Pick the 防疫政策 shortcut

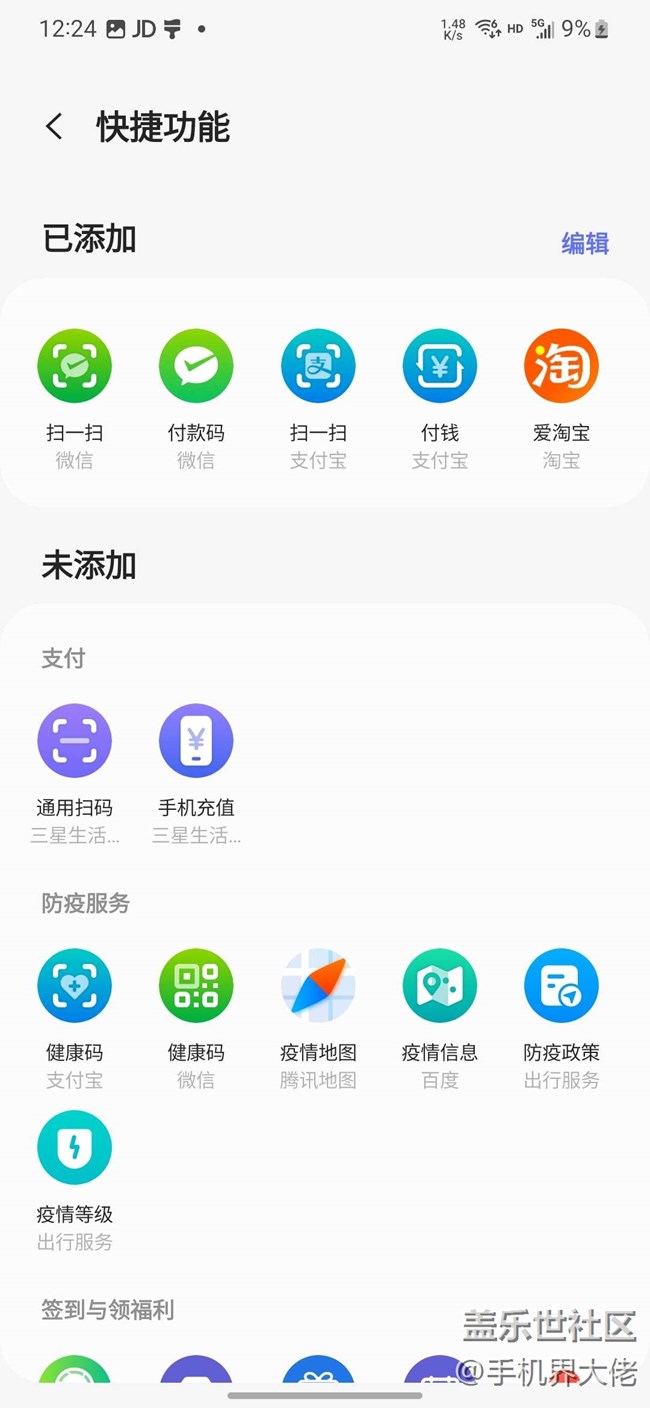click(561, 986)
